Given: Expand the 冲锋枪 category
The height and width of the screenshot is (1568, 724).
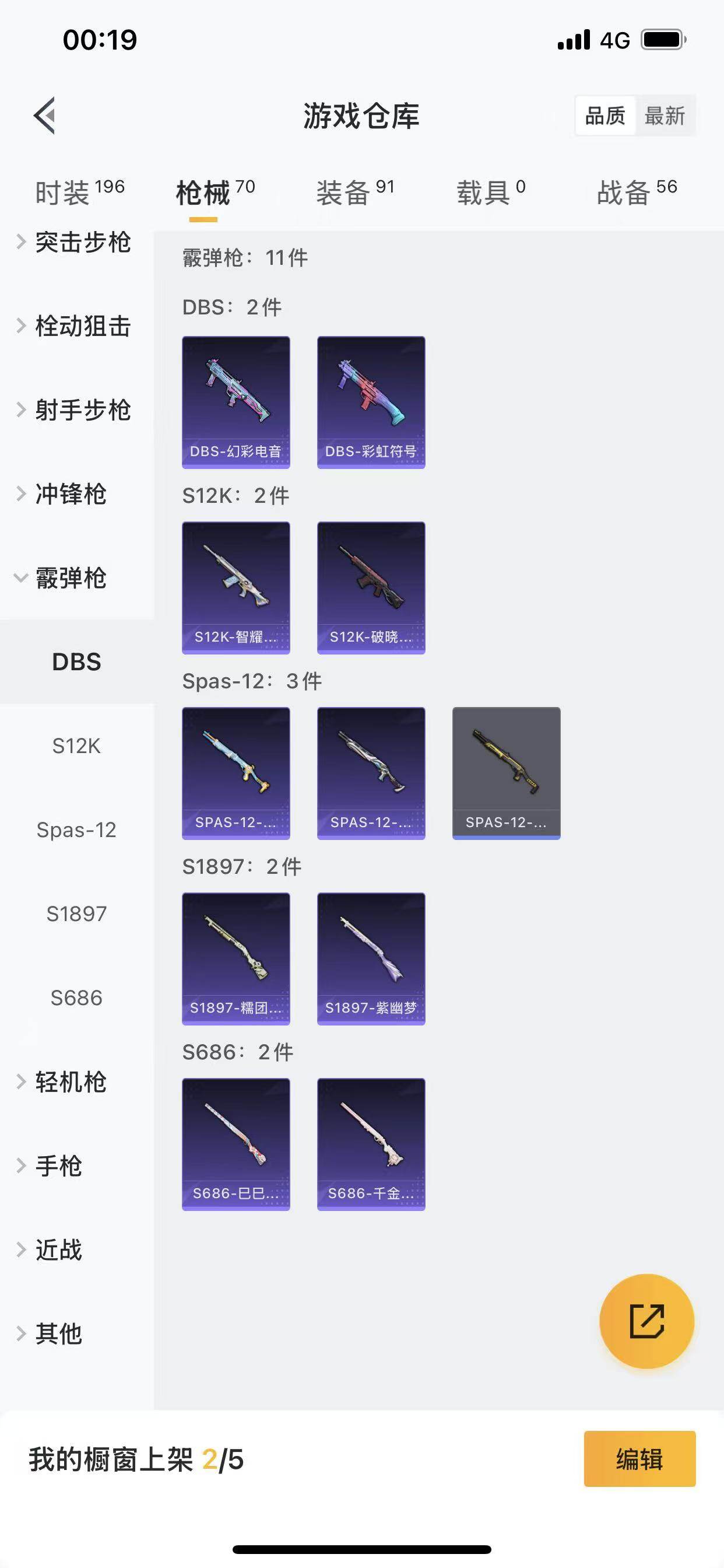Looking at the screenshot, I should 70,494.
